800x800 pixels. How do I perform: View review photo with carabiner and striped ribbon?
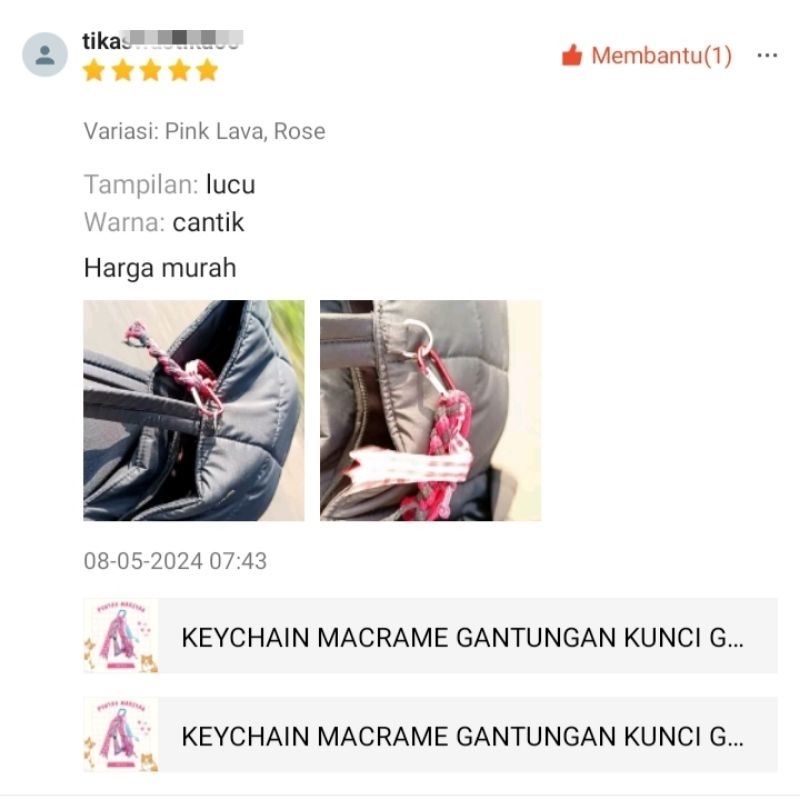tap(430, 410)
